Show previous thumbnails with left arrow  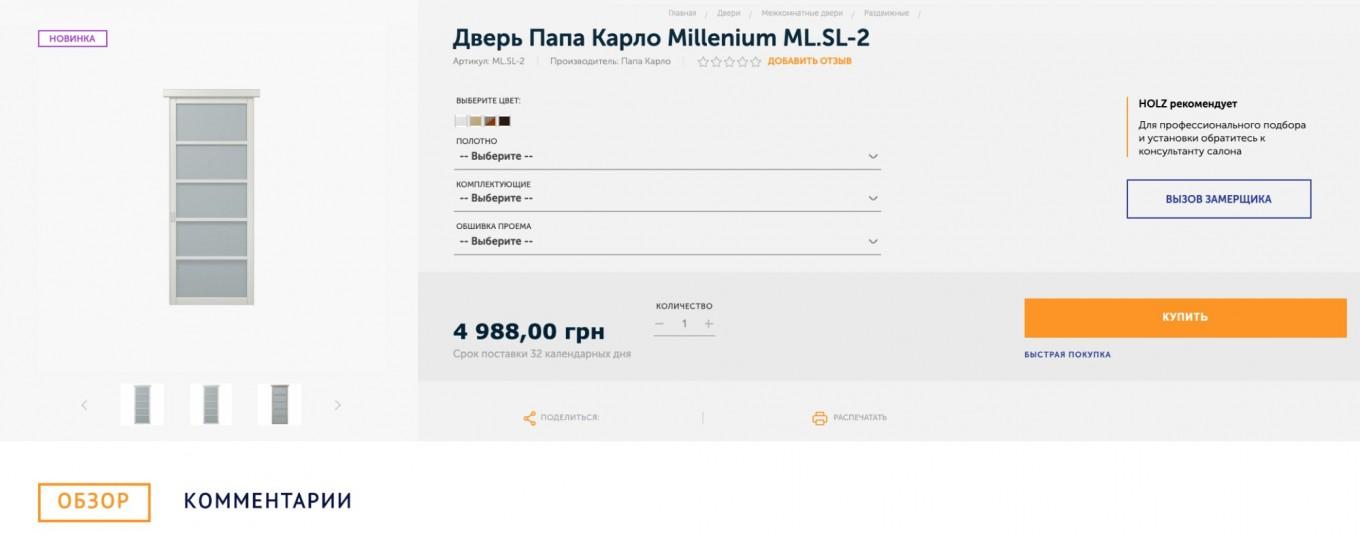[x=84, y=405]
